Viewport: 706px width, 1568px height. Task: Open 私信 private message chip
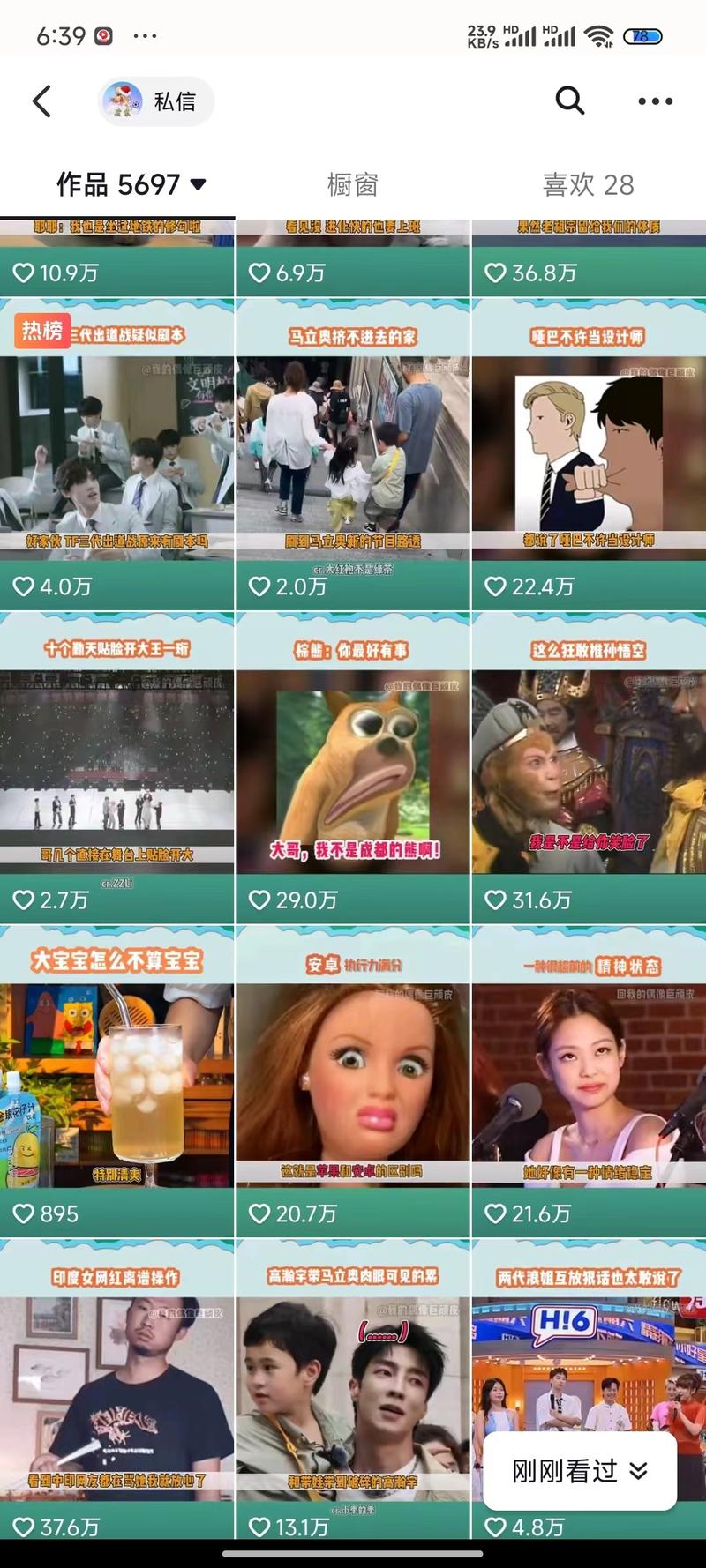(x=156, y=101)
